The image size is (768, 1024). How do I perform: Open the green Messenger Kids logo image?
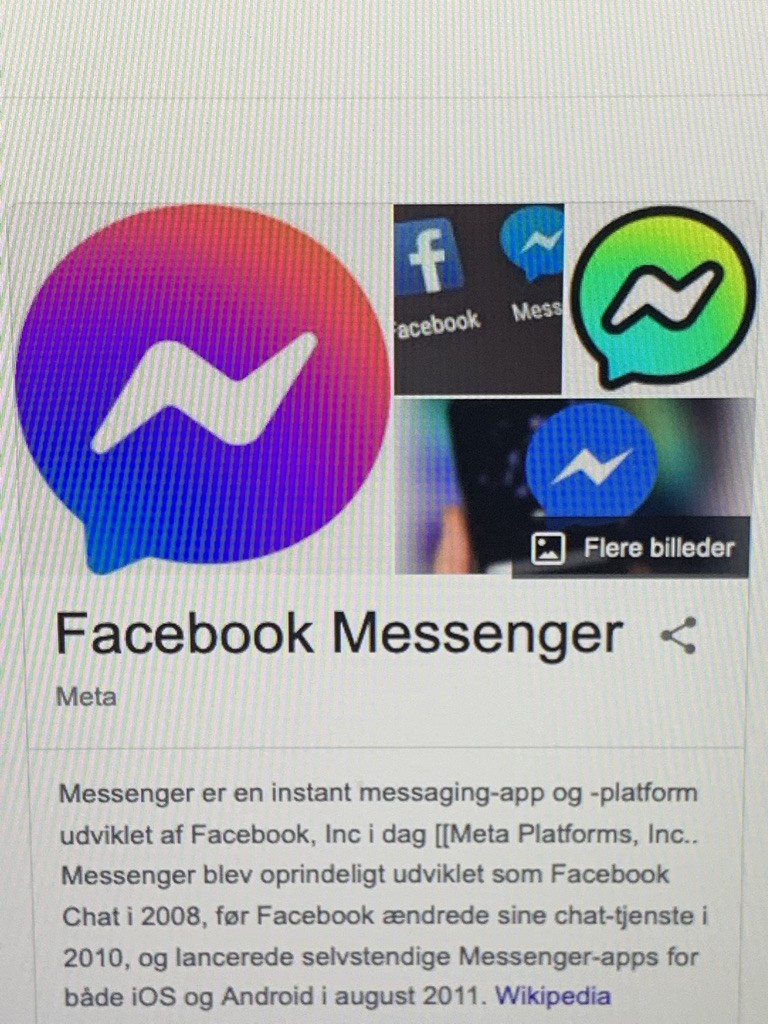[662, 298]
